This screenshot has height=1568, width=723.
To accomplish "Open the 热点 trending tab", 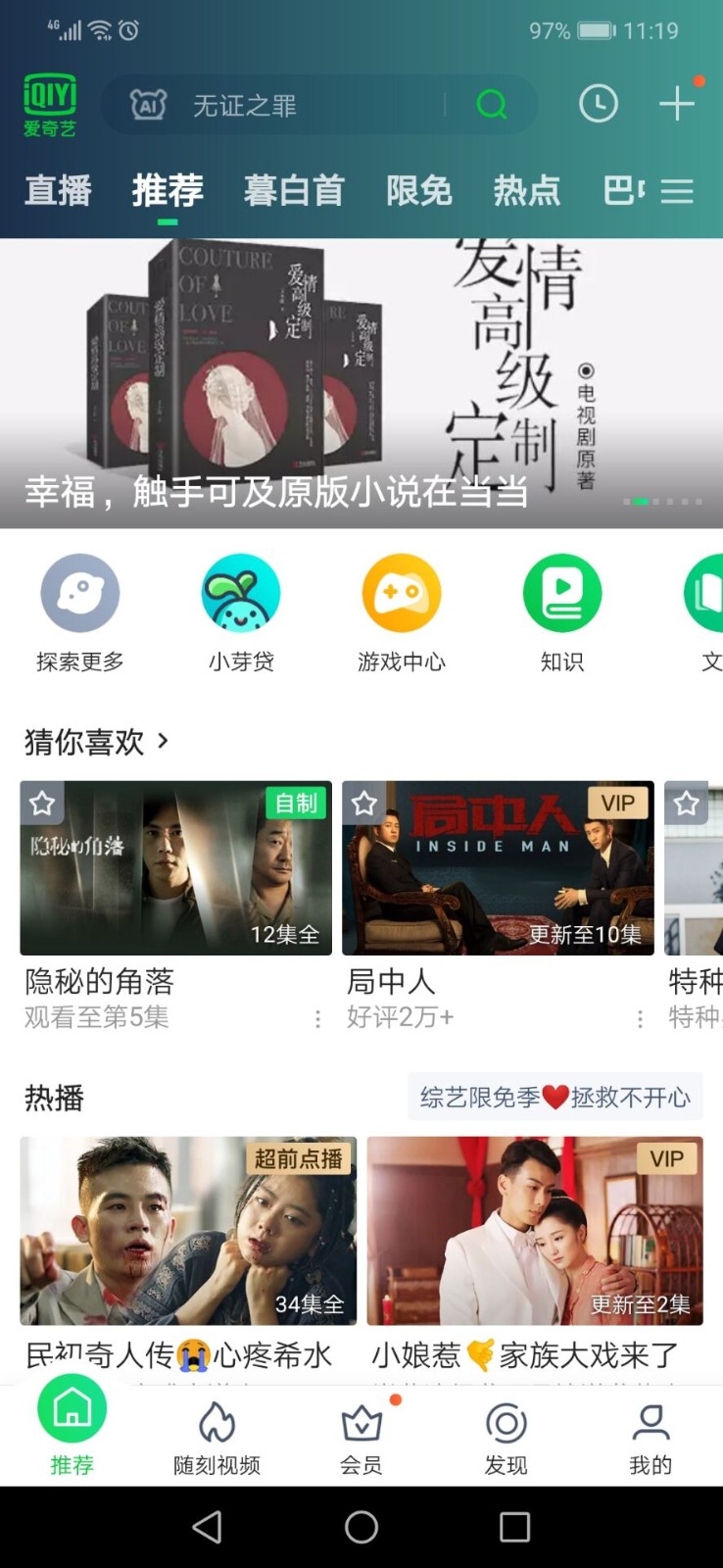I will [527, 191].
